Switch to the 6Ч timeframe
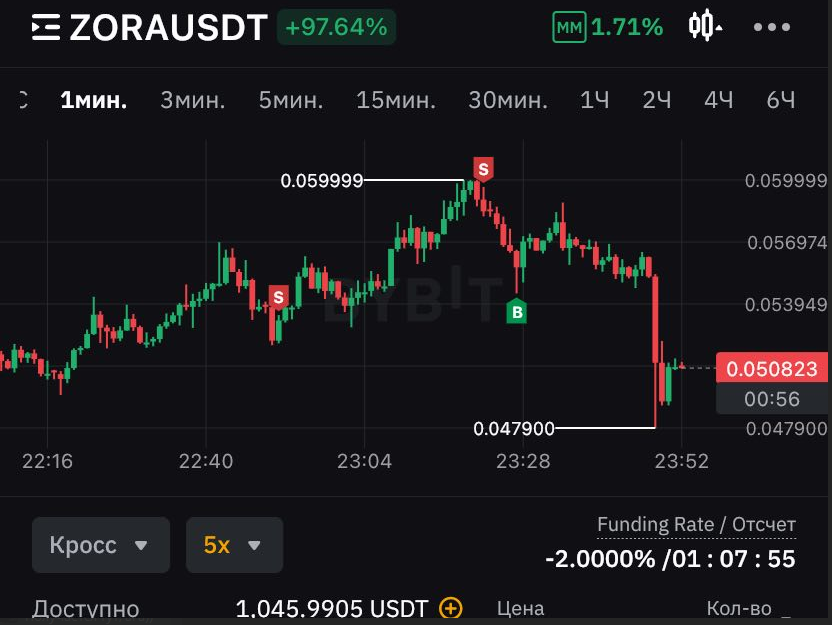832x625 pixels. 781,100
